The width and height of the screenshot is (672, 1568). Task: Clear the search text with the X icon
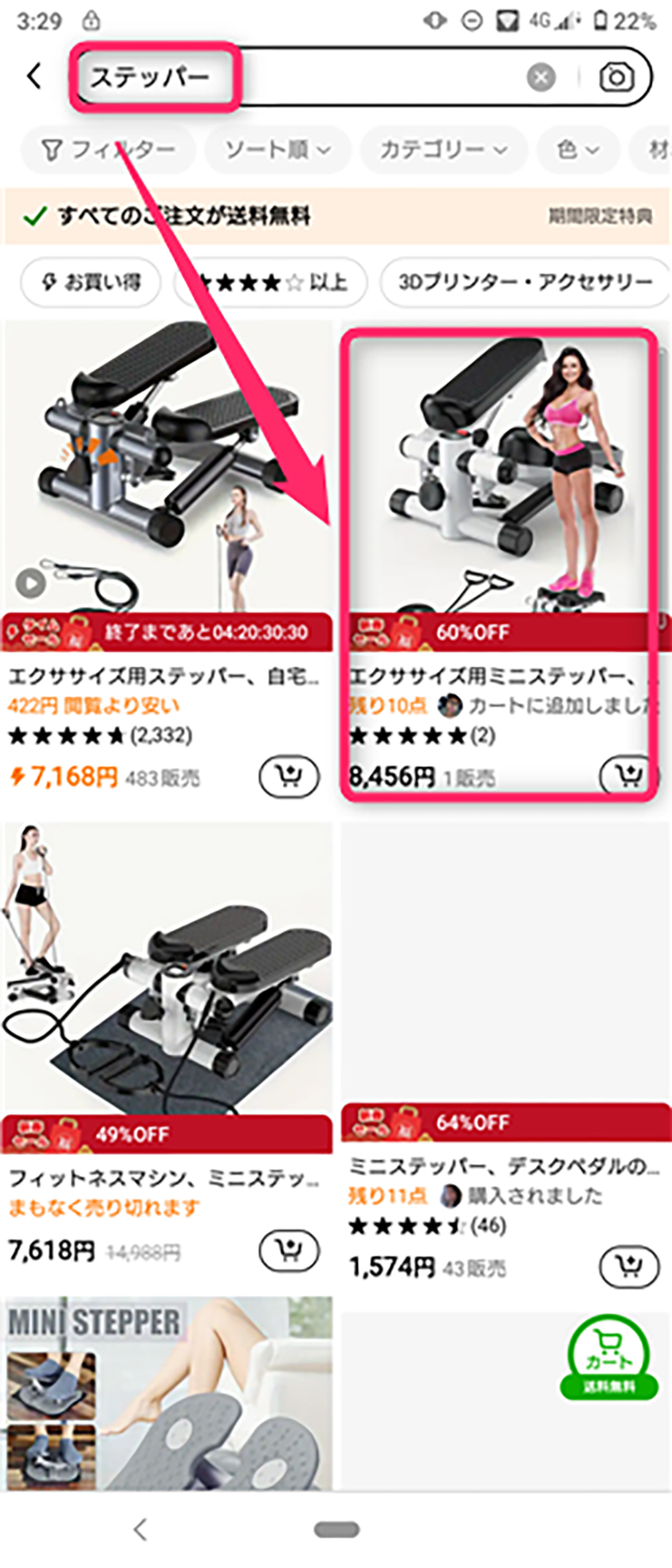(x=540, y=77)
